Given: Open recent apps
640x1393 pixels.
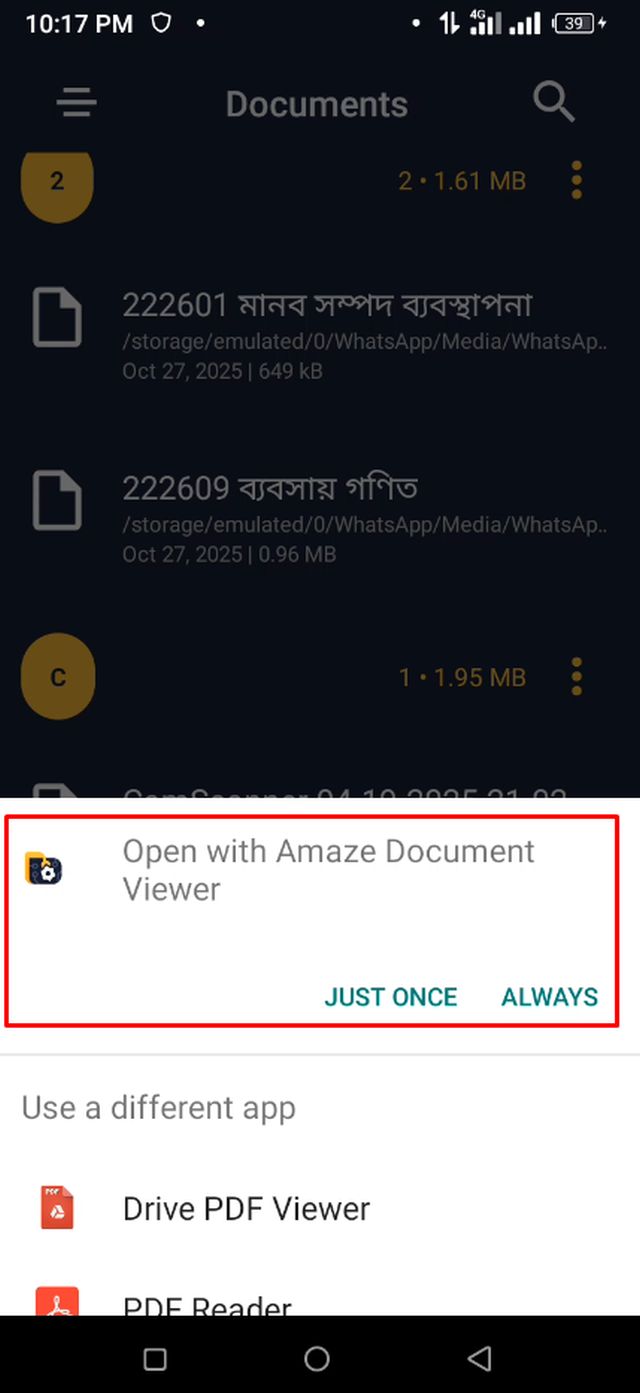Looking at the screenshot, I should 155,1358.
